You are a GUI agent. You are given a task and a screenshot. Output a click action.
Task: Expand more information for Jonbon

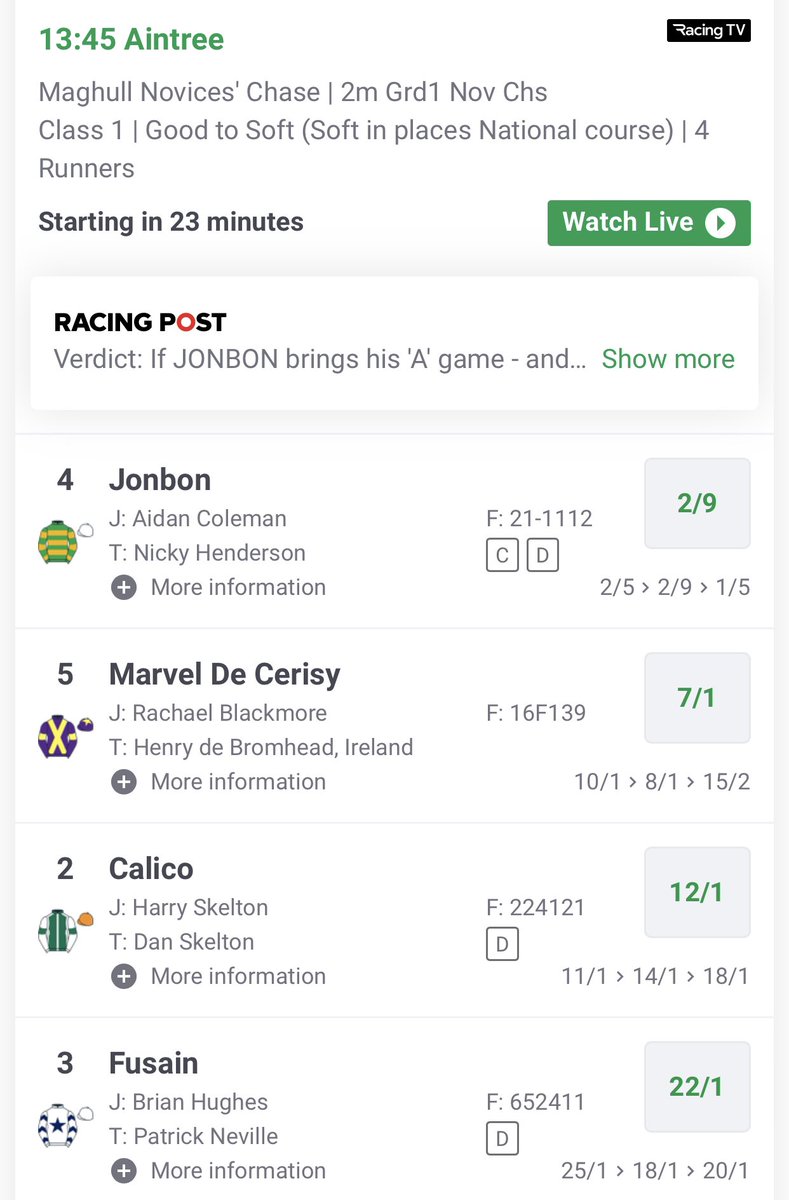click(x=219, y=587)
